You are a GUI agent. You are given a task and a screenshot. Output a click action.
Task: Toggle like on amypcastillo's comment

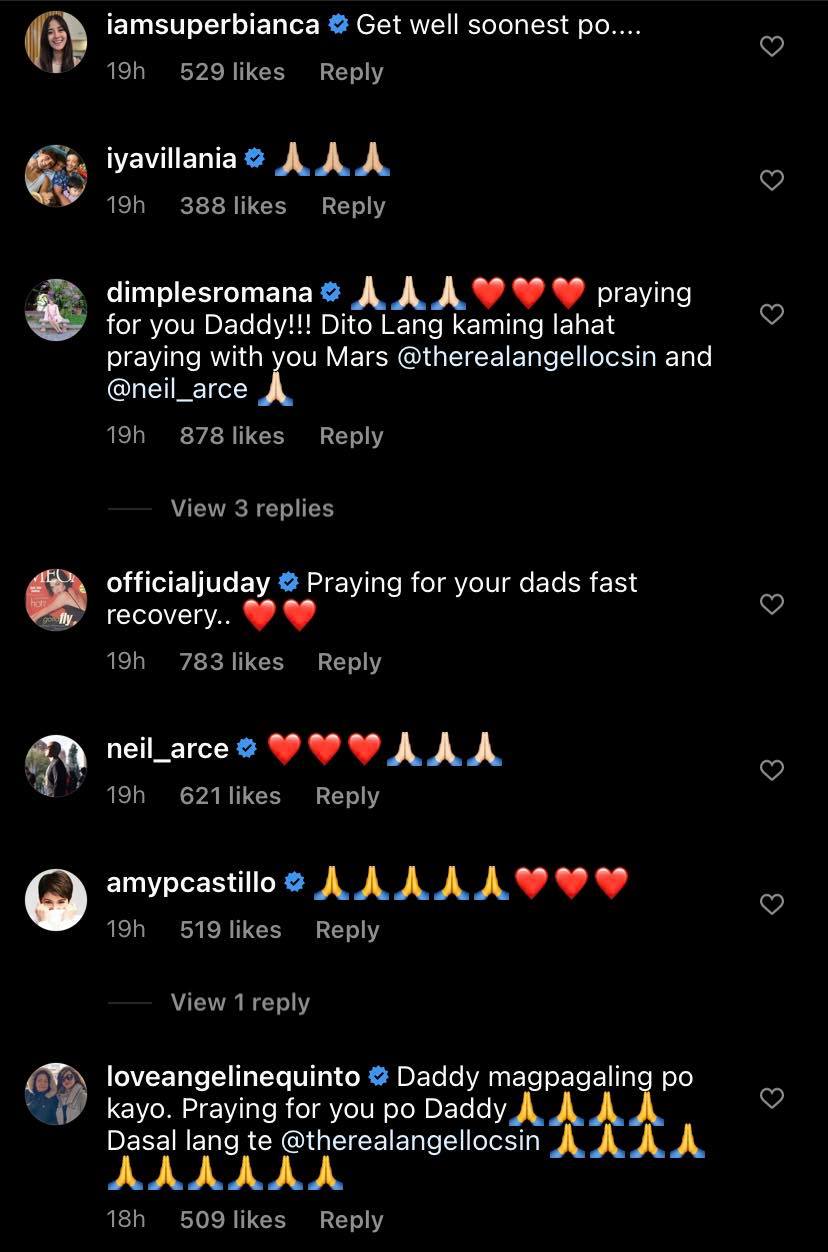pyautogui.click(x=771, y=904)
